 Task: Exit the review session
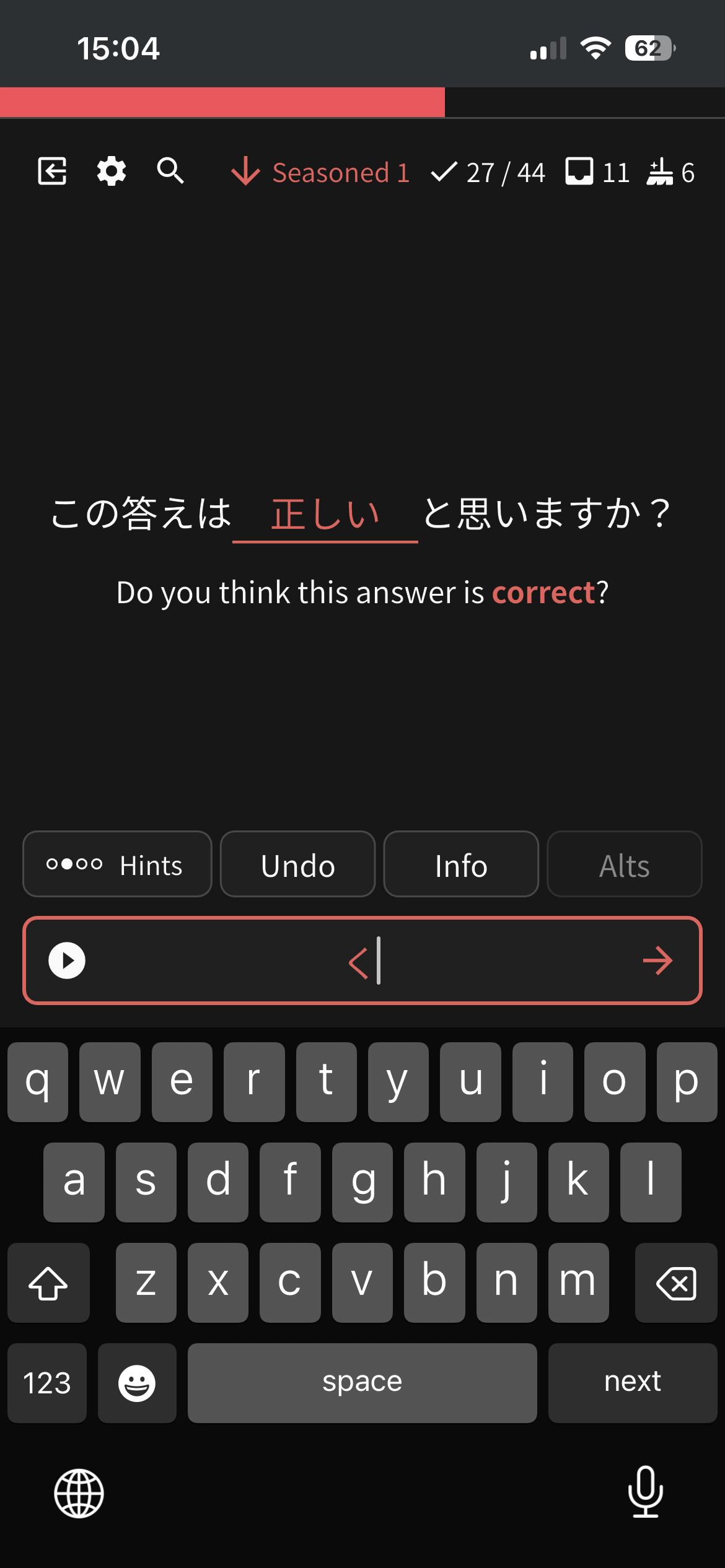[x=53, y=171]
